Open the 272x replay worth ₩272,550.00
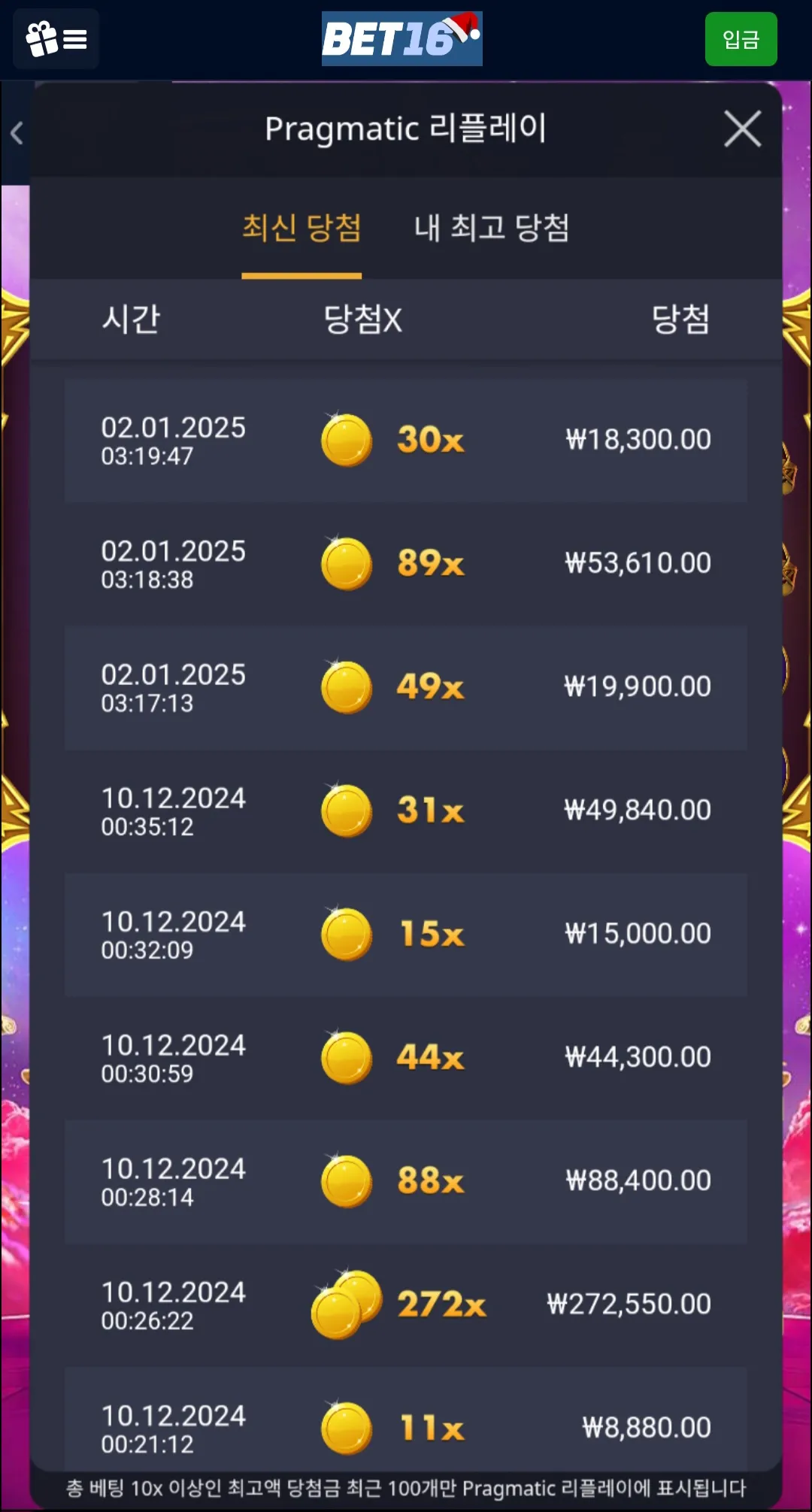 pos(406,1305)
